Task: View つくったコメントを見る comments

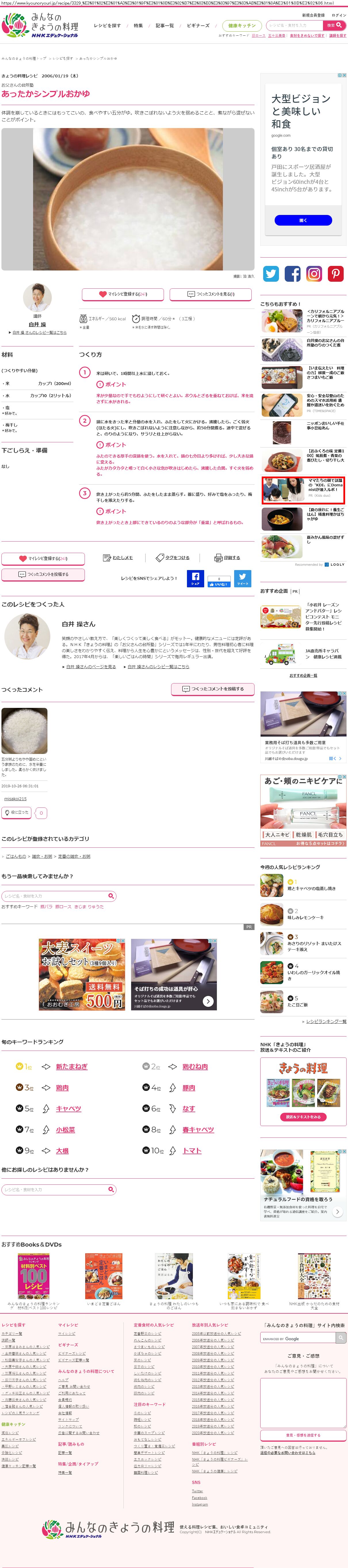Action: pyautogui.click(x=211, y=294)
